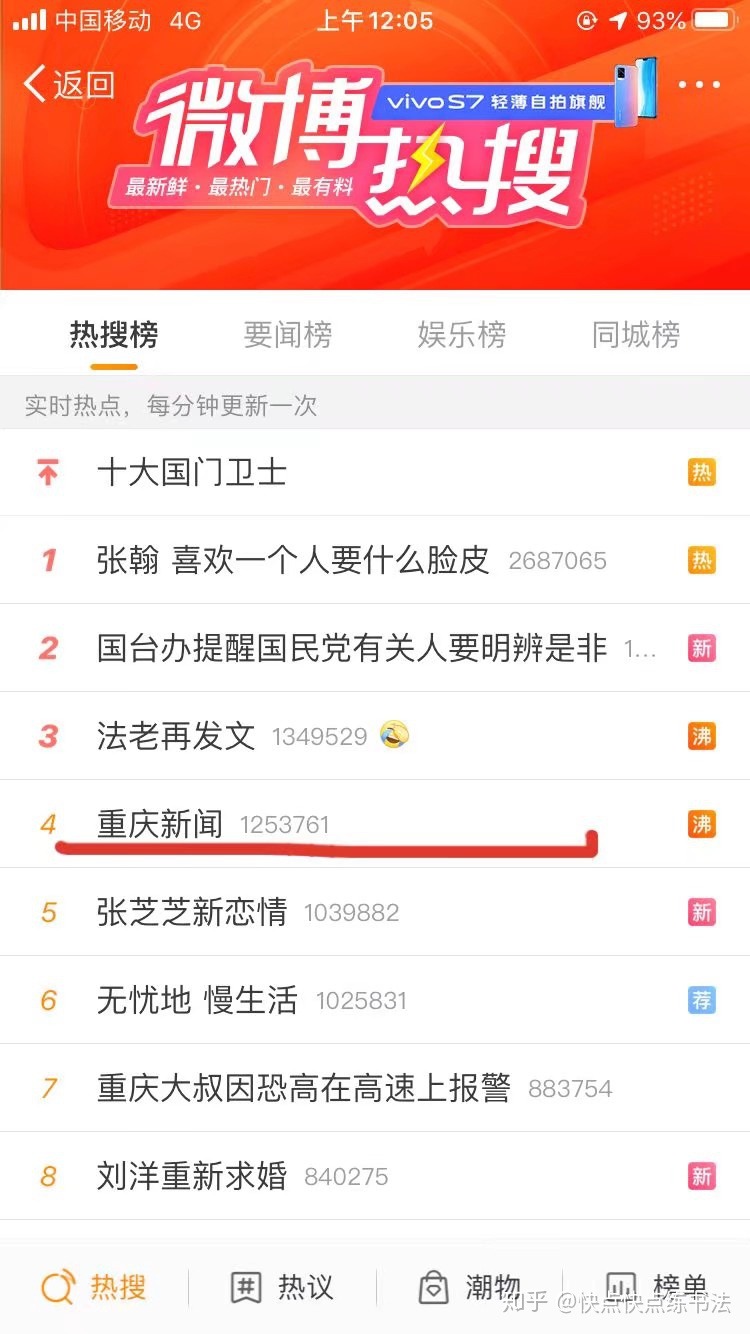View the 无忧地 慢生活 recommended topic
The image size is (750, 1334).
point(197,1000)
